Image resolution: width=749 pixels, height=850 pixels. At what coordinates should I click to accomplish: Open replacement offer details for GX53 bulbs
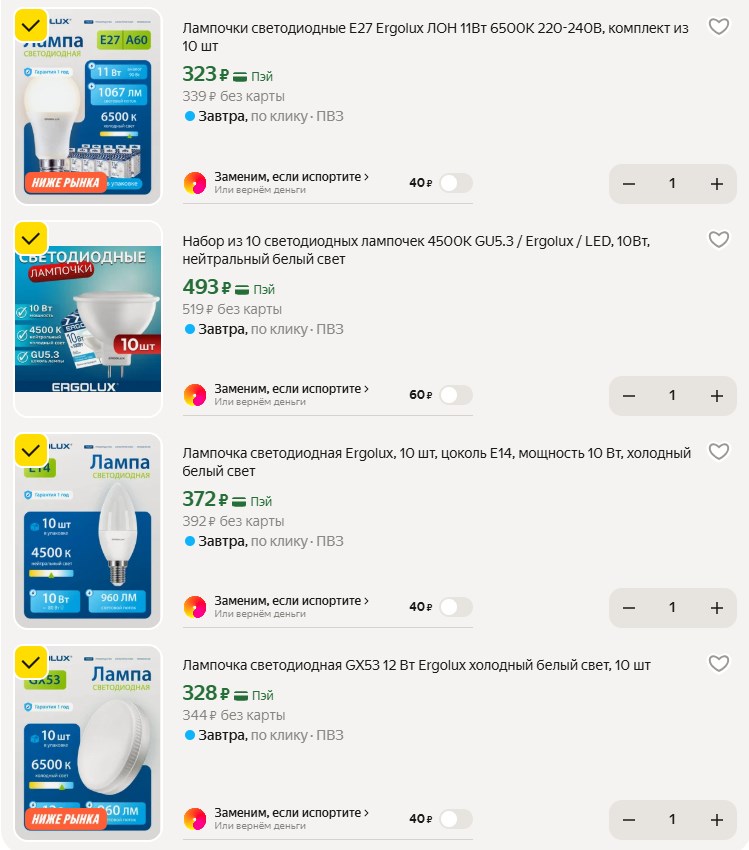[x=291, y=813]
